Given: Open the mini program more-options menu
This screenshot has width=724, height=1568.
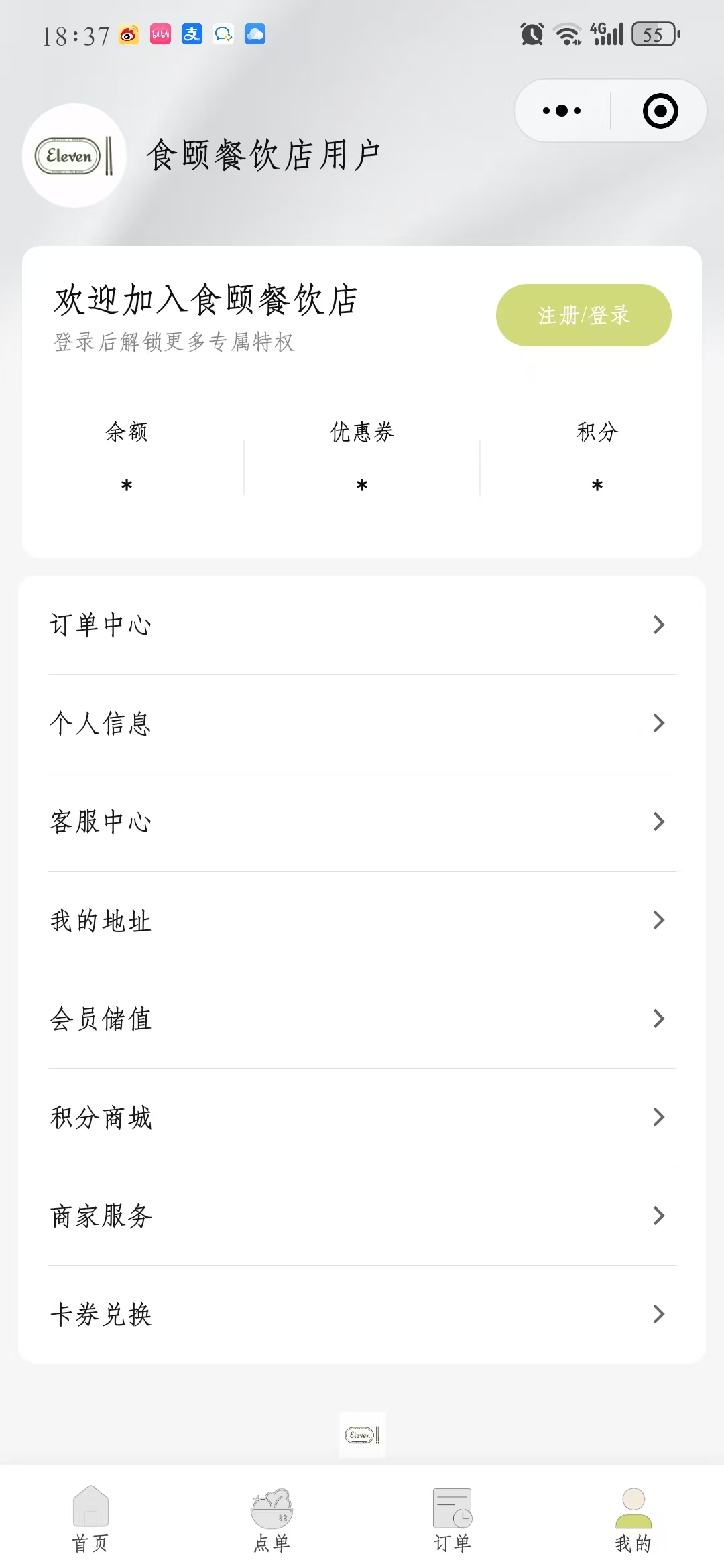Looking at the screenshot, I should tap(562, 111).
